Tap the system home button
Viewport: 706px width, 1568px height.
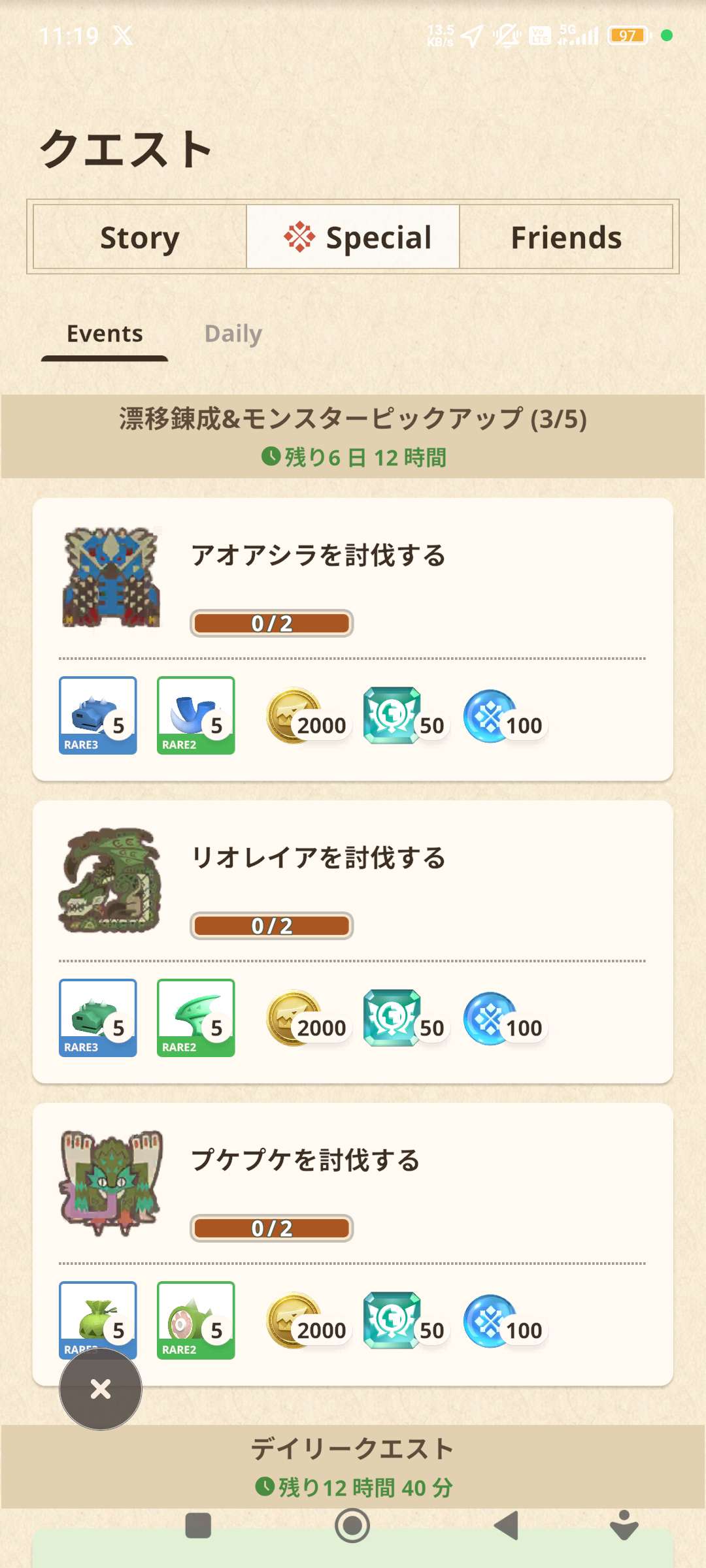[352, 1526]
